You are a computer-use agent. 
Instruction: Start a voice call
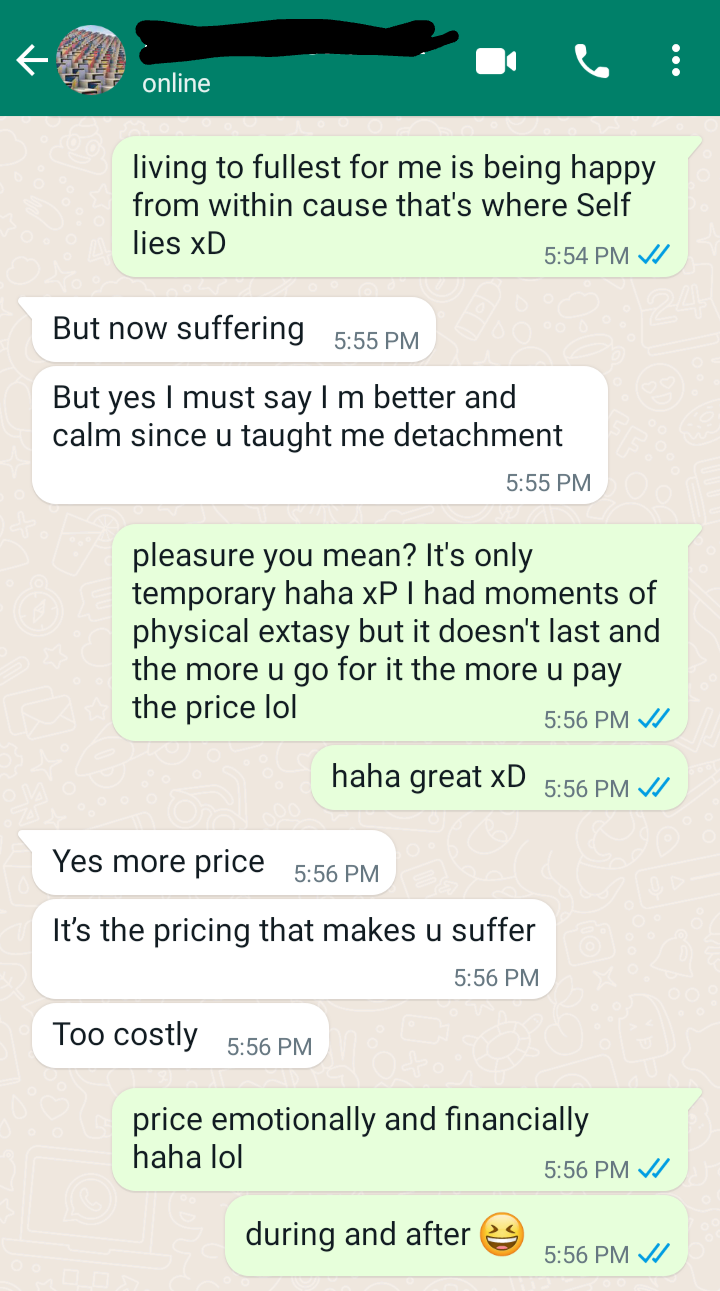(x=591, y=61)
